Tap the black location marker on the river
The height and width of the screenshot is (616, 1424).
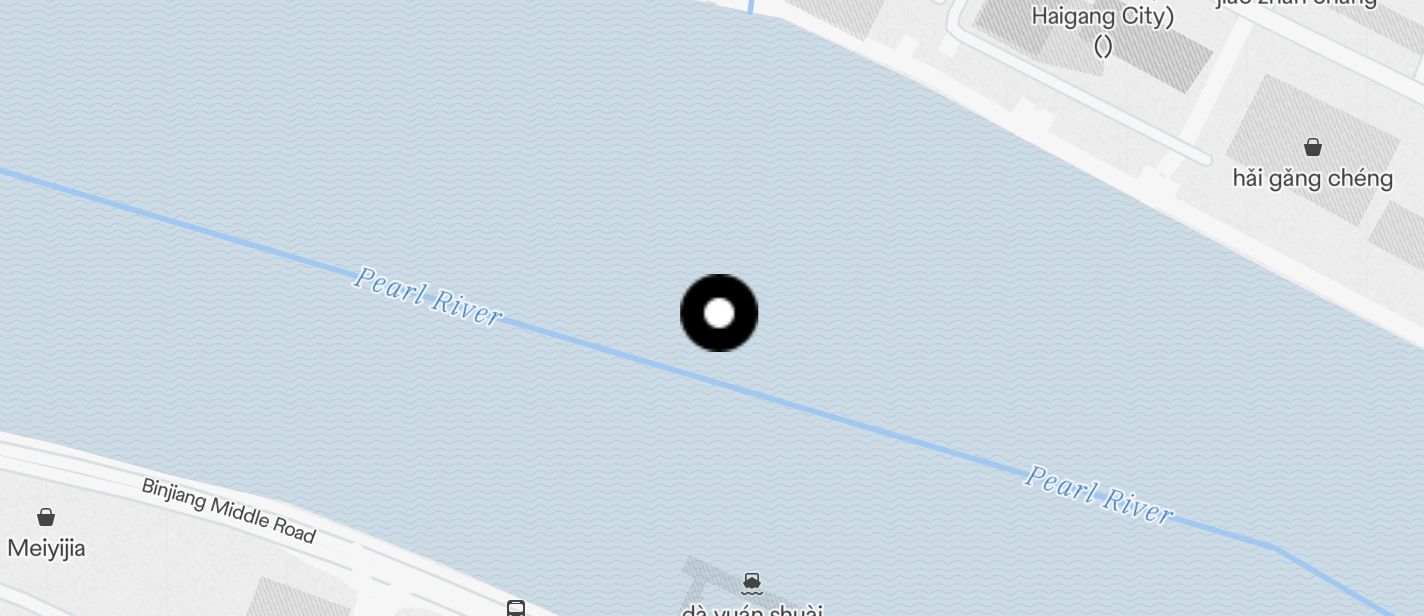pos(719,313)
